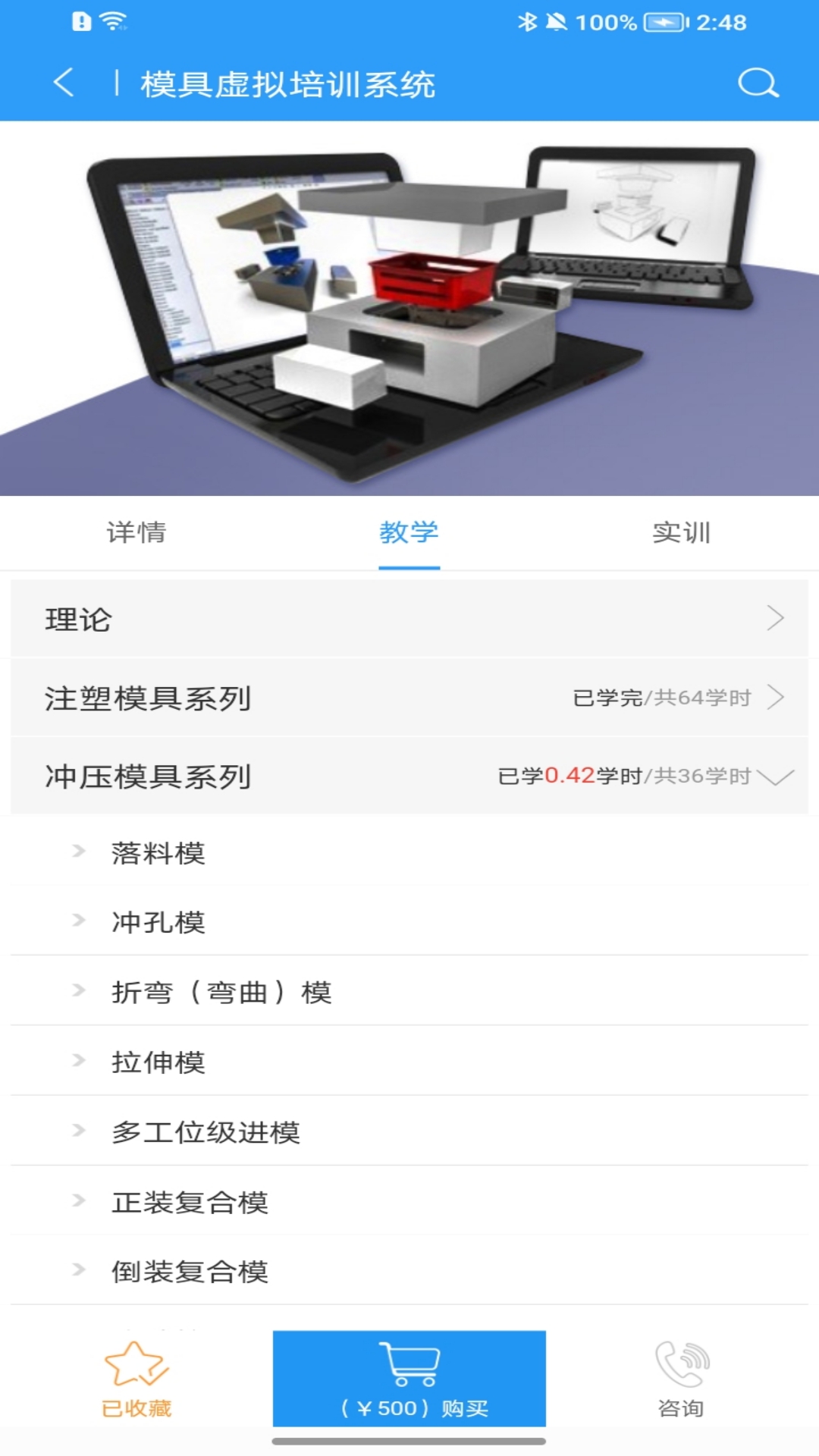The width and height of the screenshot is (819, 1456).
Task: Open the 理论 section
Action: pos(409,619)
